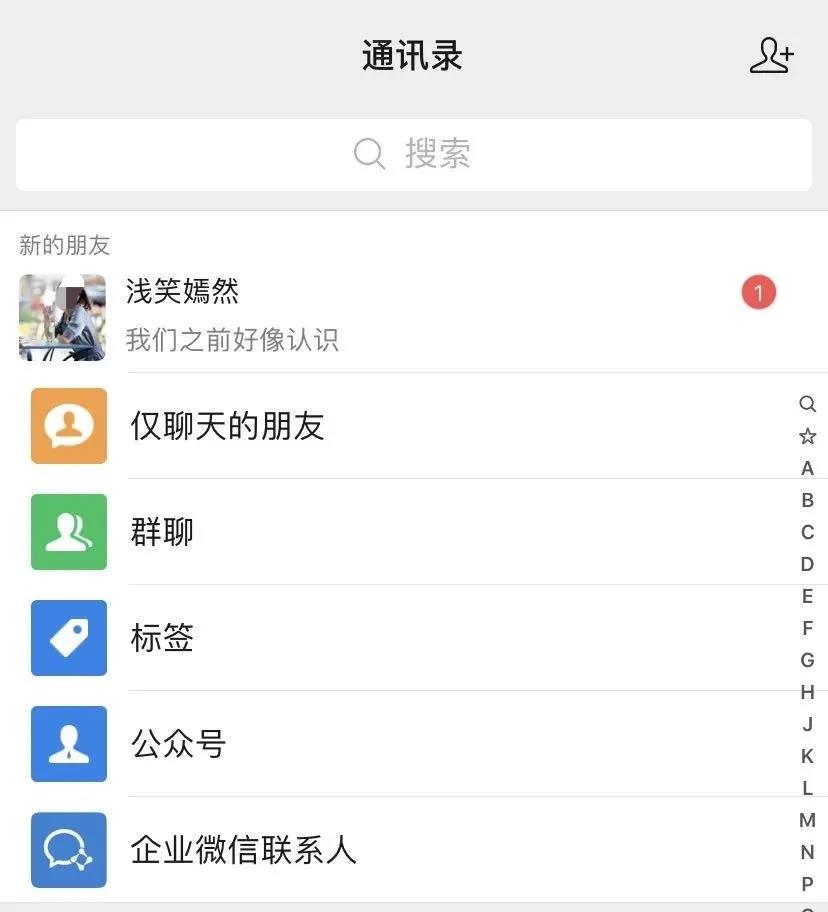828x912 pixels.
Task: Open 仅聊天的朋友 list
Action: click(400, 426)
